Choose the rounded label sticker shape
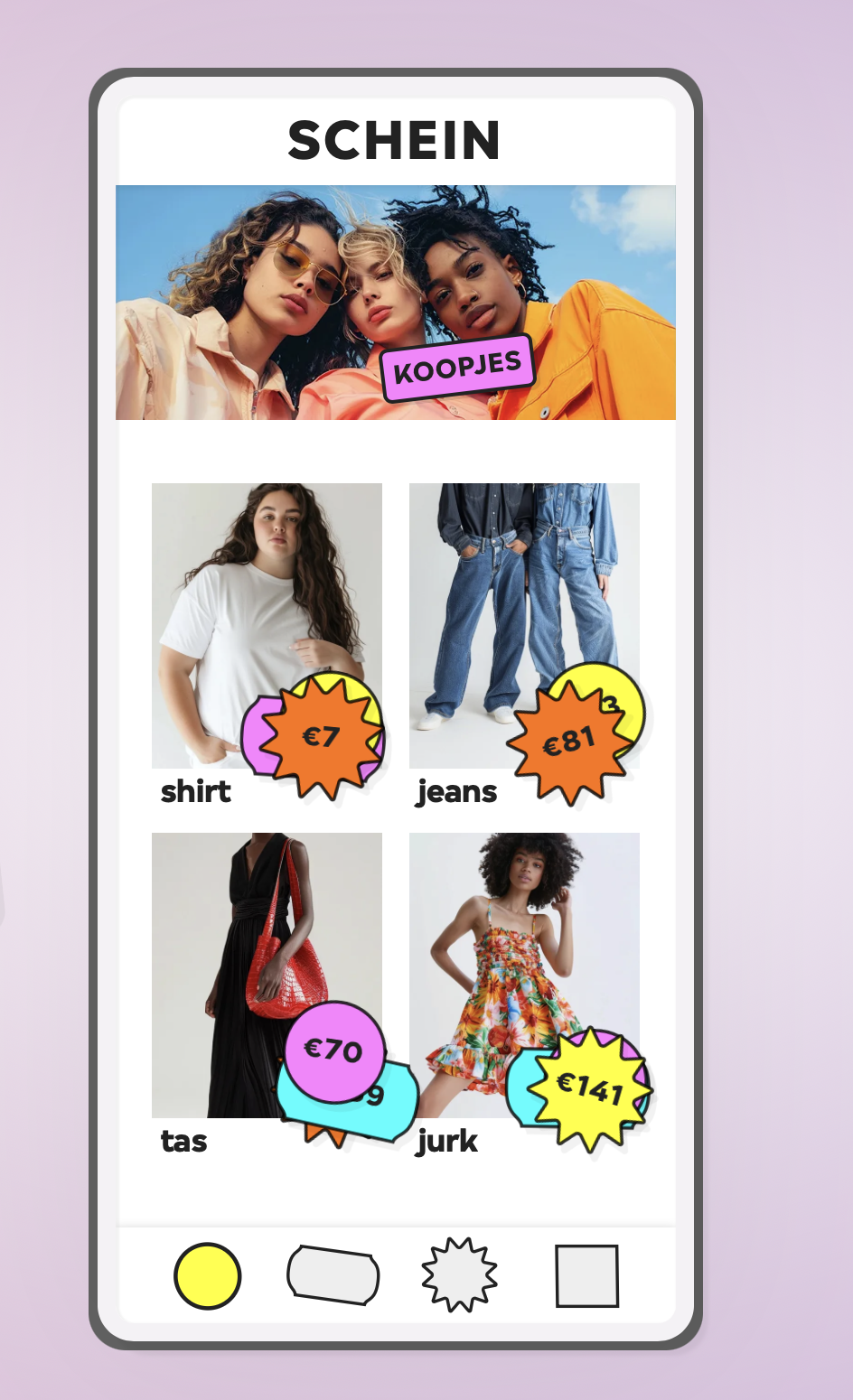 point(333,1275)
